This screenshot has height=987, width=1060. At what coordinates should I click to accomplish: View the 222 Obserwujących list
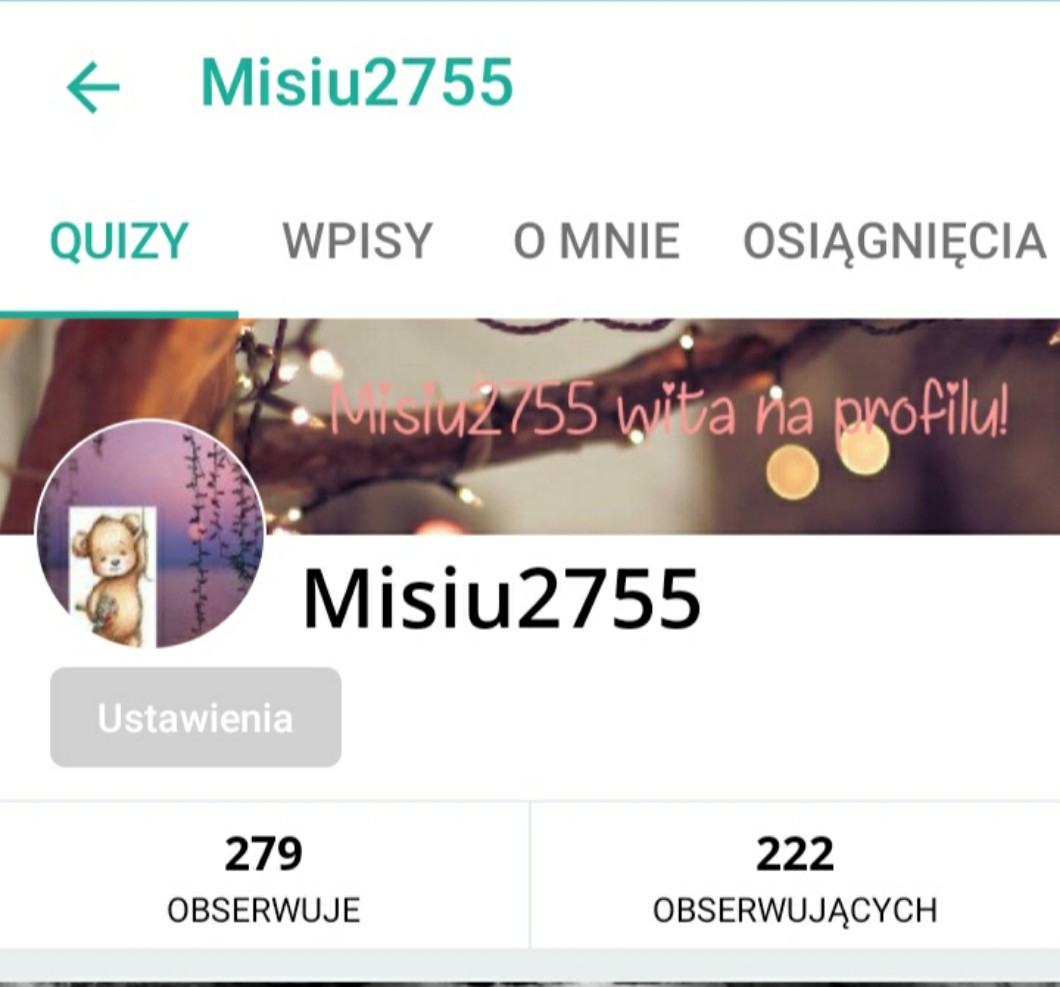click(x=795, y=876)
